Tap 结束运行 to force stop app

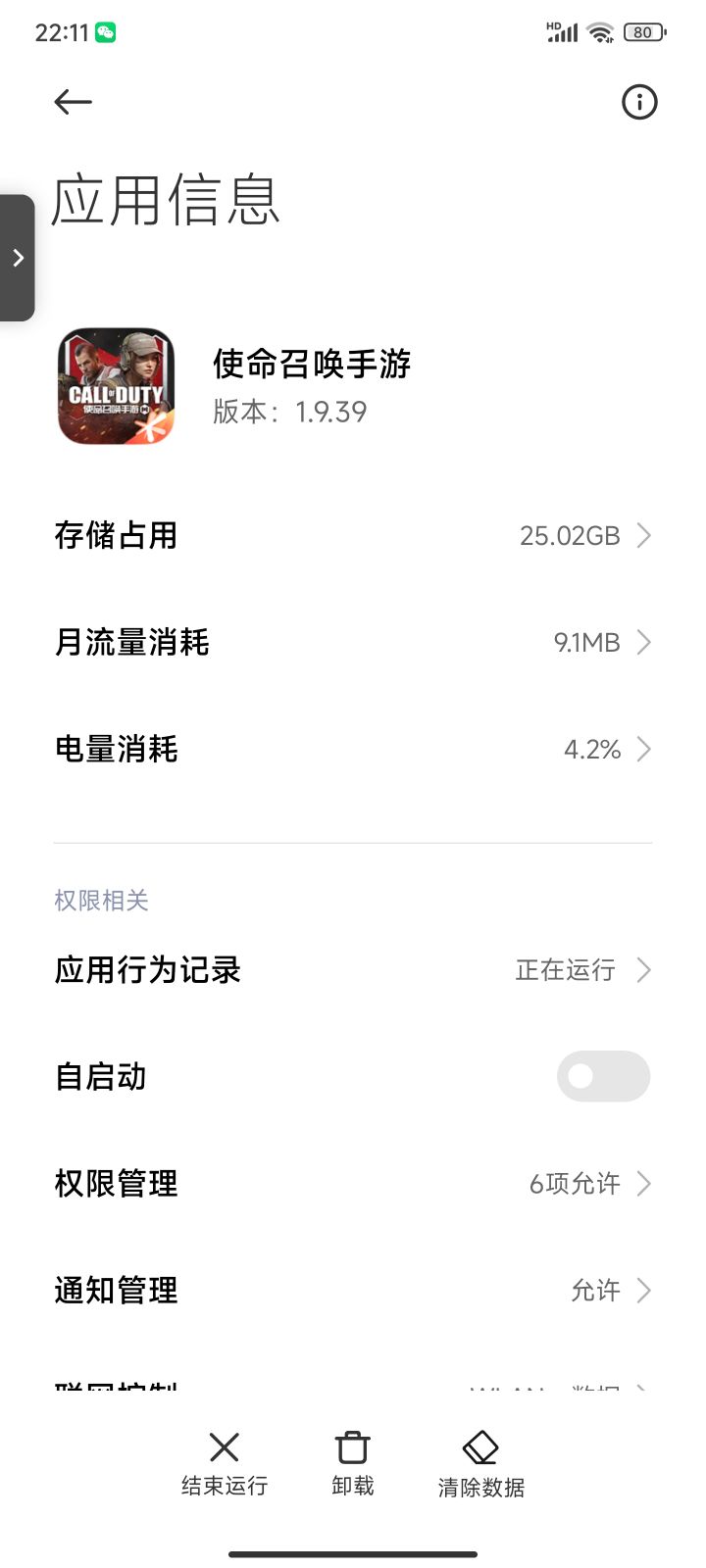click(x=225, y=1463)
